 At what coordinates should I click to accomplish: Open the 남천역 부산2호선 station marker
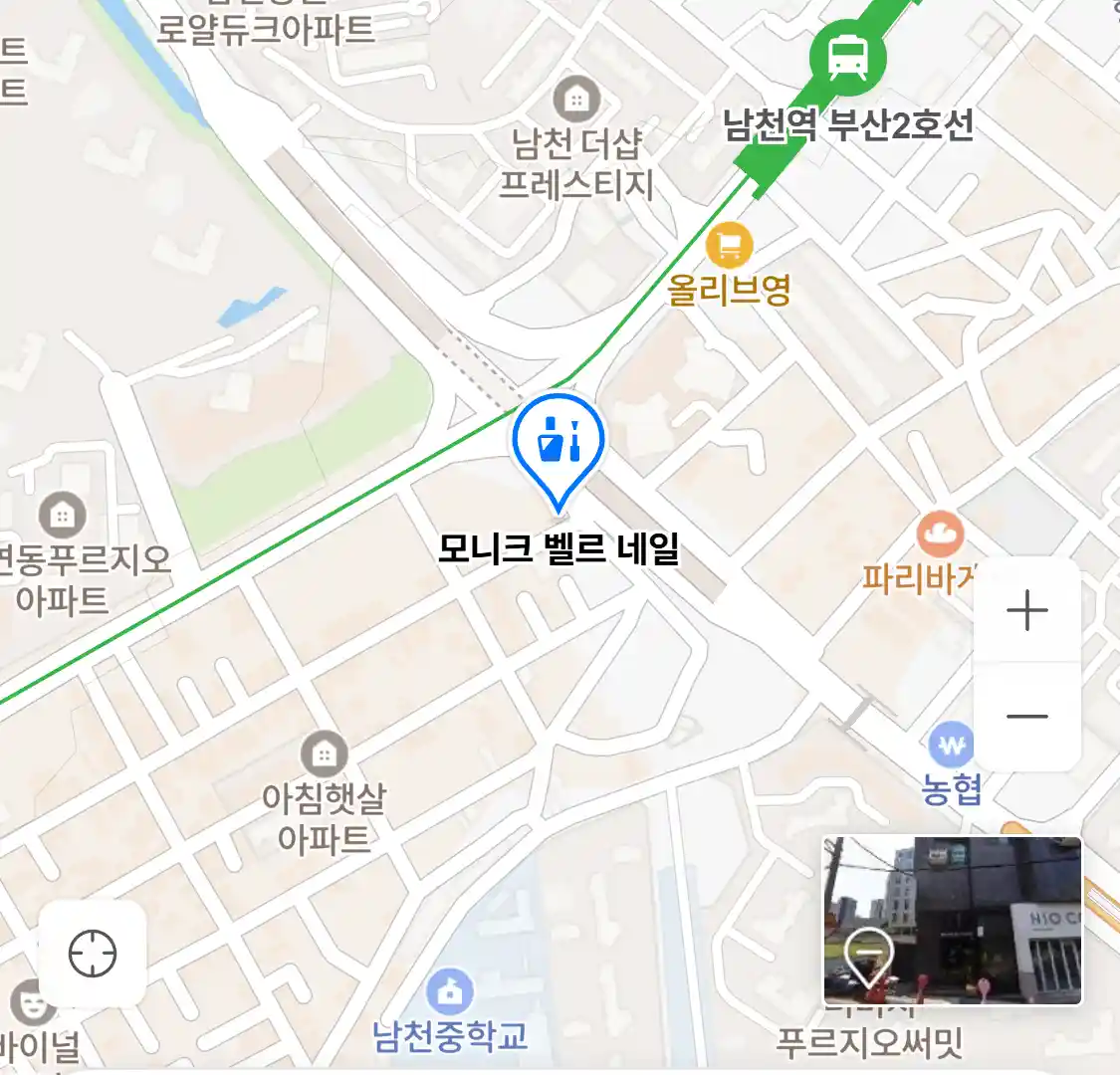coord(846,58)
